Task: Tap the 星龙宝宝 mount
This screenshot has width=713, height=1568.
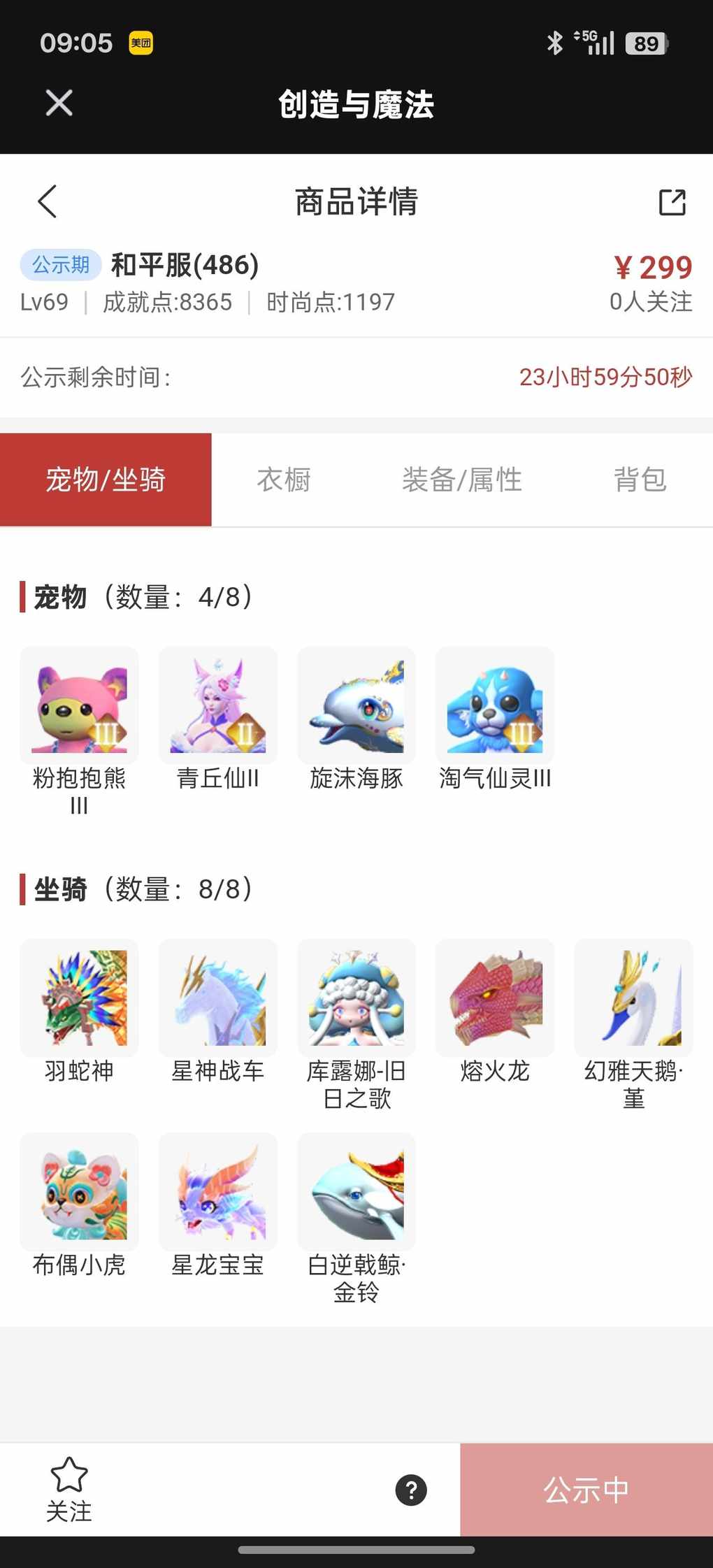Action: point(217,1191)
